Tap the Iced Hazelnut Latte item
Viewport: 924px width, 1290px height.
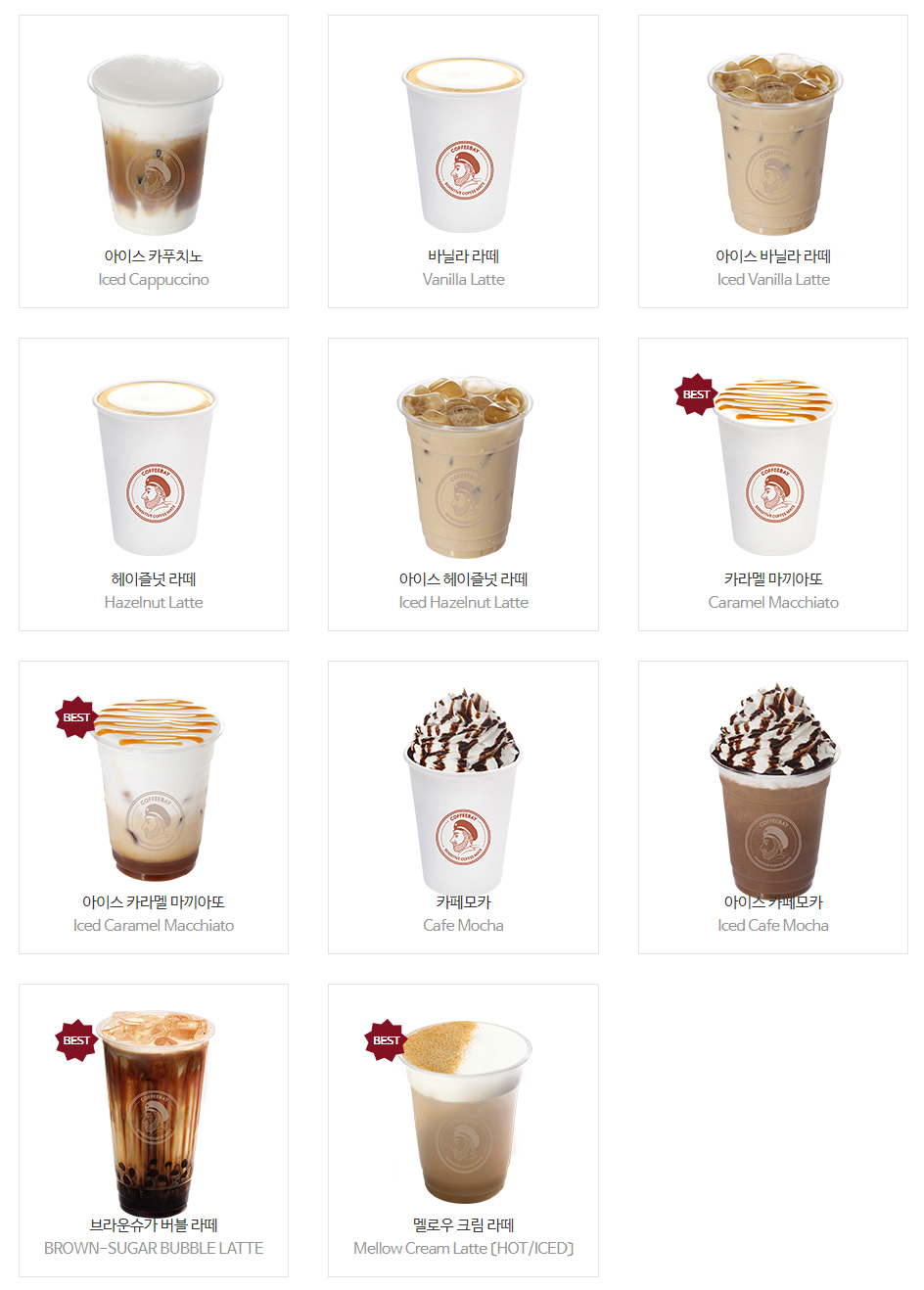[x=463, y=484]
